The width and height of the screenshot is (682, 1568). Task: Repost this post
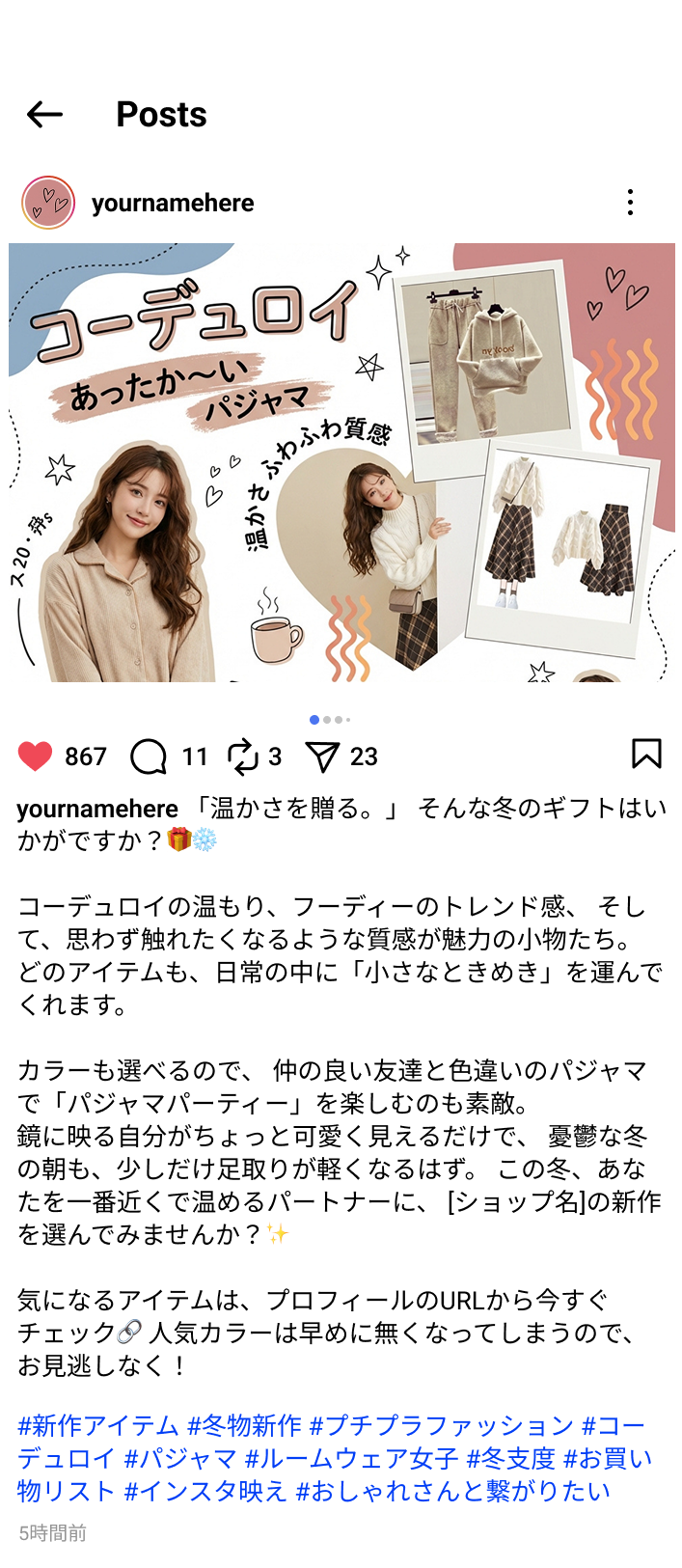click(x=242, y=756)
